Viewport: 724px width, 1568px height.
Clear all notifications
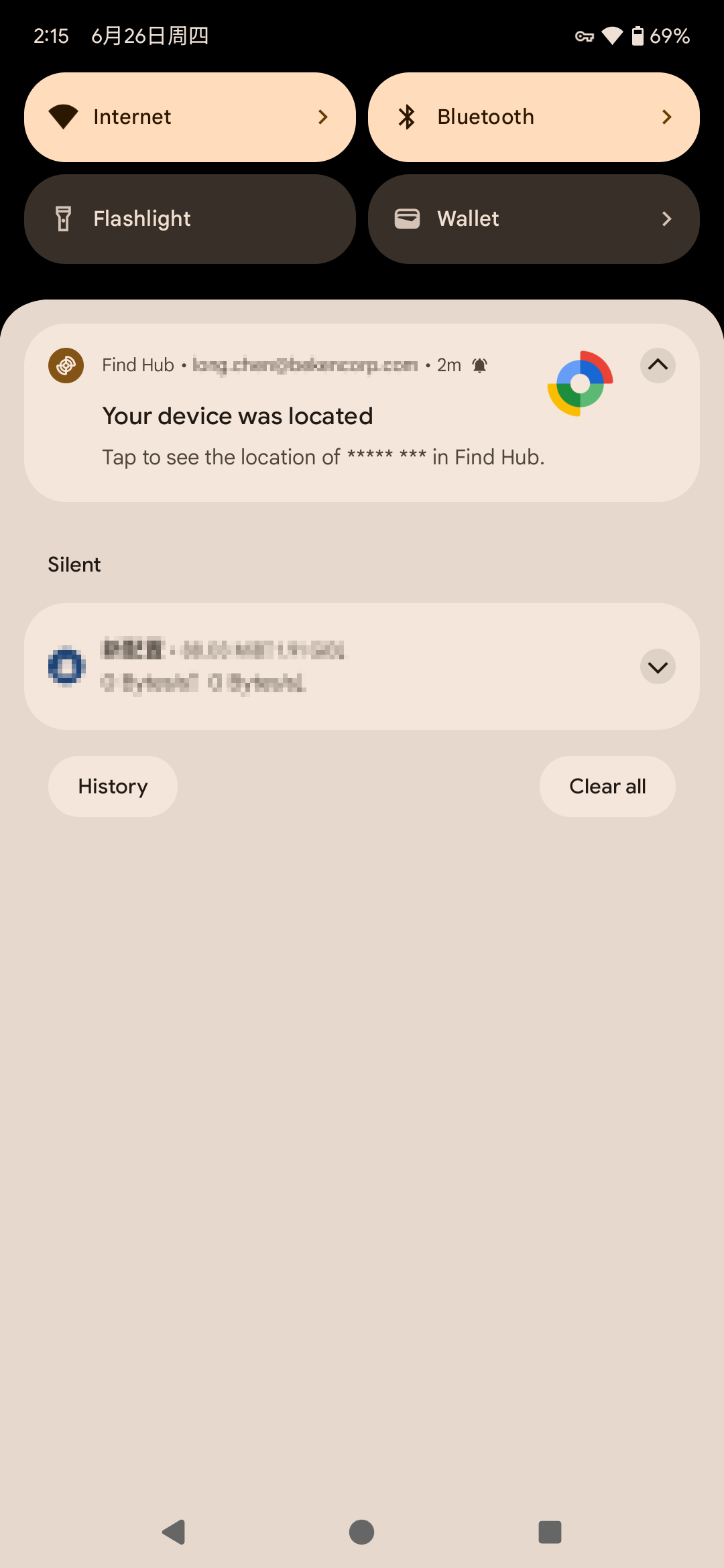click(607, 786)
